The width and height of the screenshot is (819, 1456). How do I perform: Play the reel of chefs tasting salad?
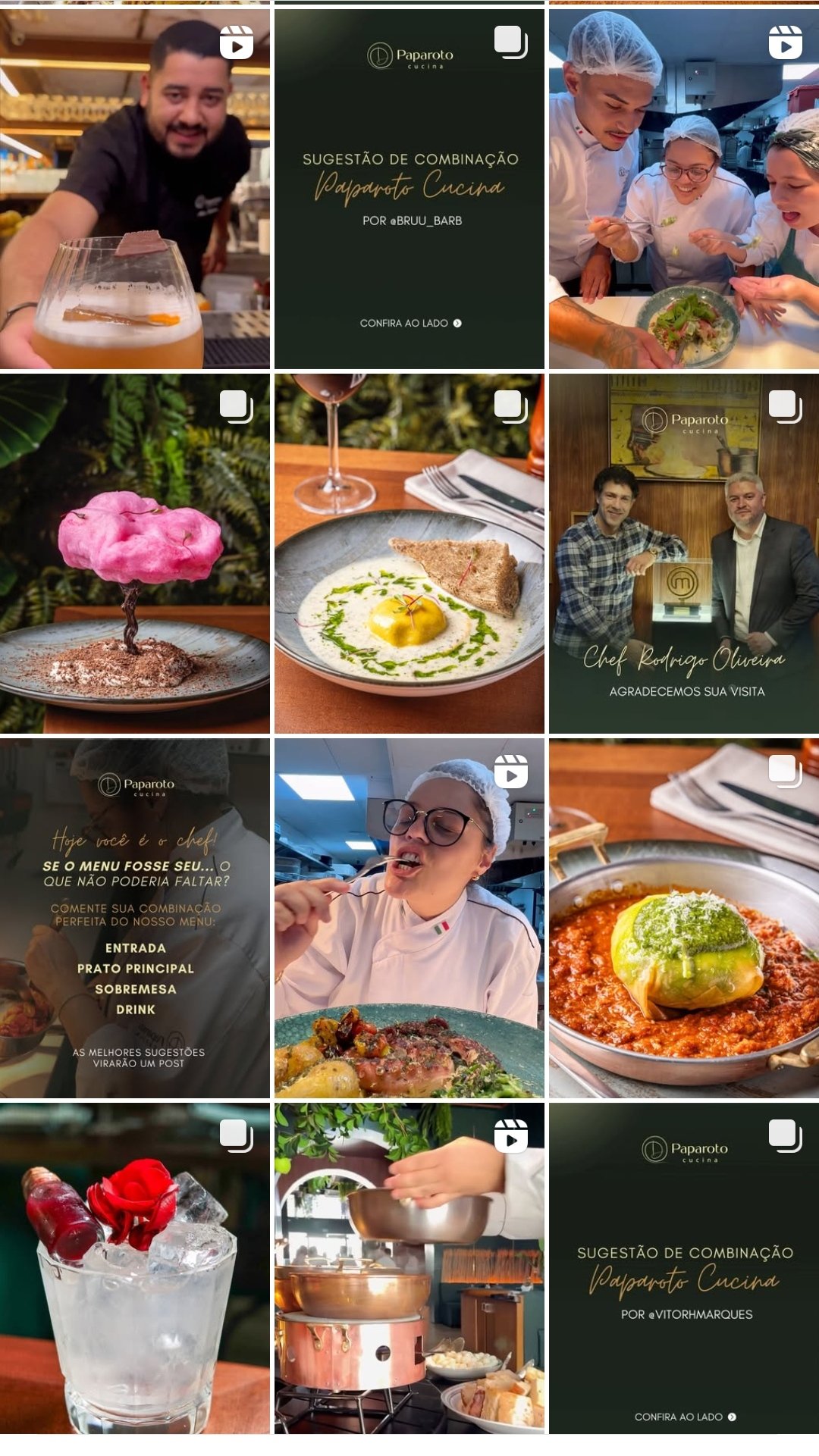(684, 189)
